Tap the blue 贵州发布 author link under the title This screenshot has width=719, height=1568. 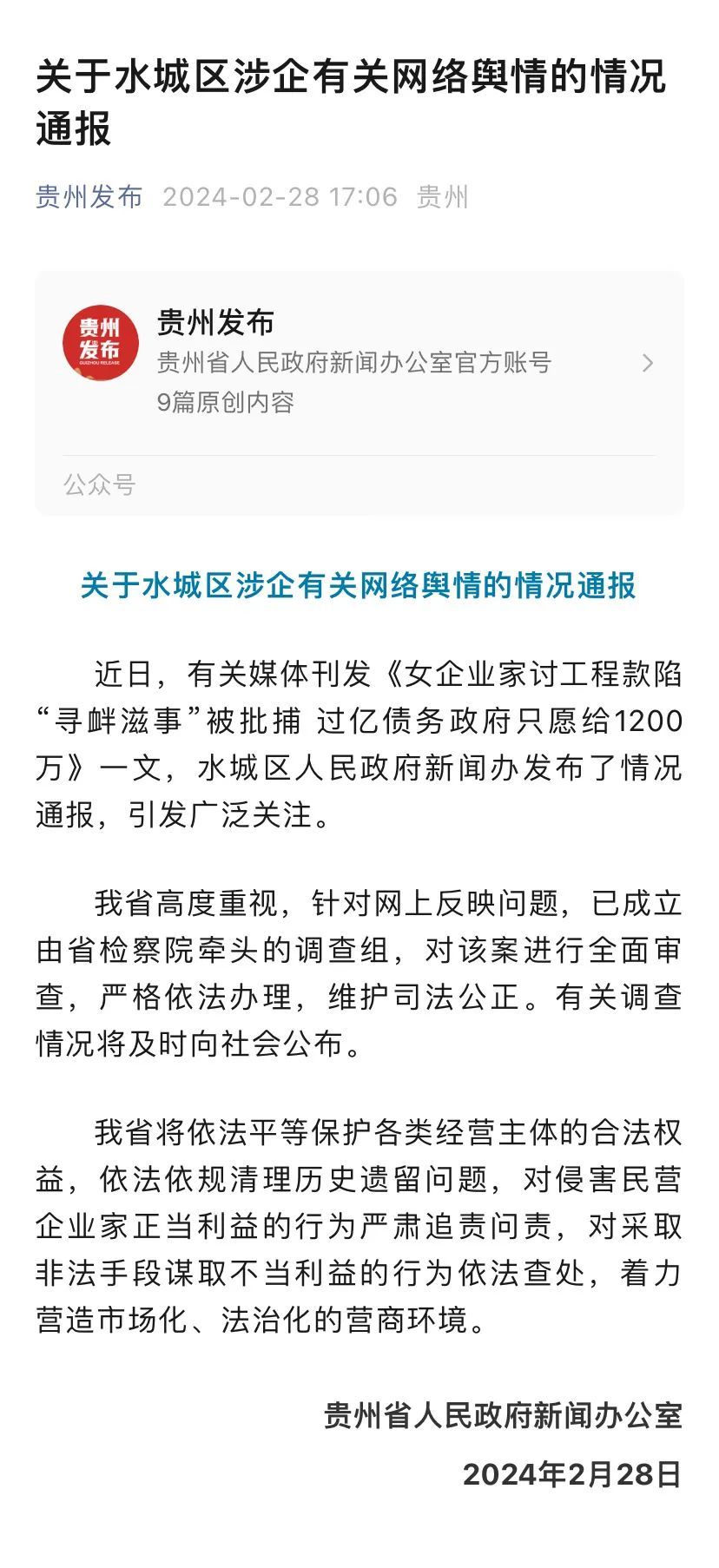(x=89, y=197)
